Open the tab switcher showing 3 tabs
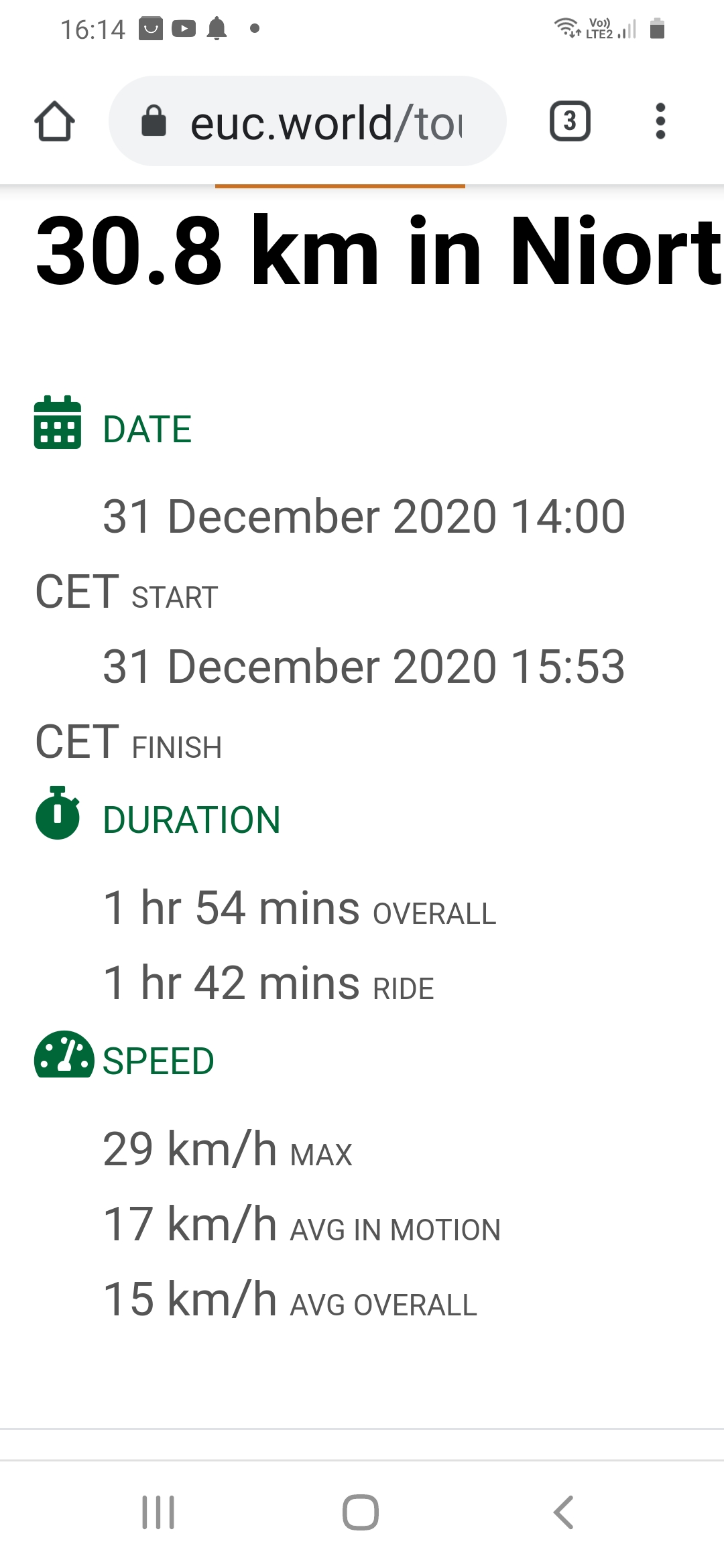 pos(570,121)
